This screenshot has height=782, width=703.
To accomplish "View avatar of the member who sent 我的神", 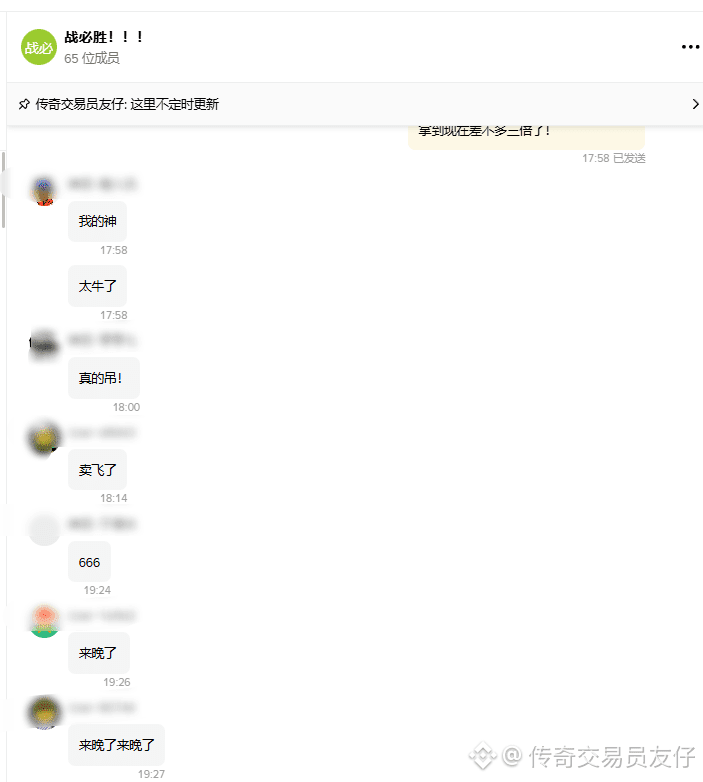I will point(44,190).
